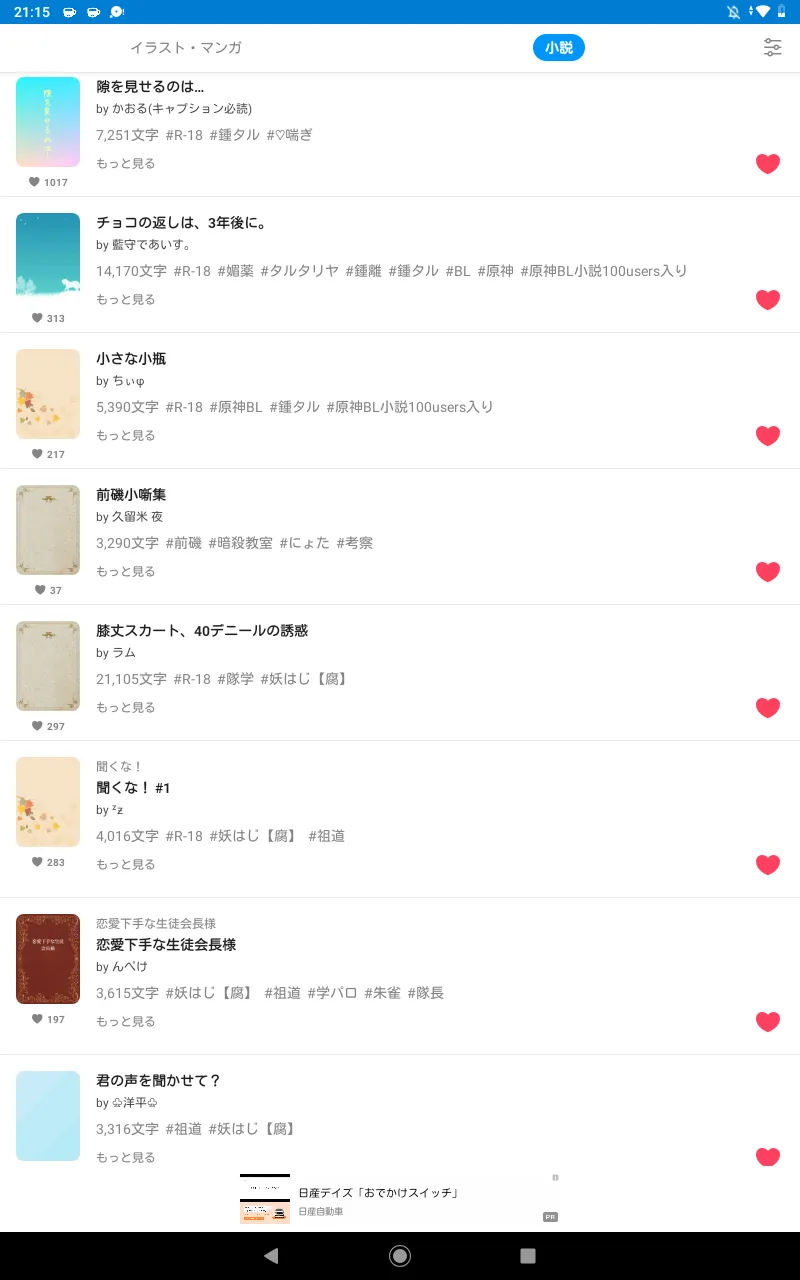
Task: Open the filter settings icon
Action: 772,47
